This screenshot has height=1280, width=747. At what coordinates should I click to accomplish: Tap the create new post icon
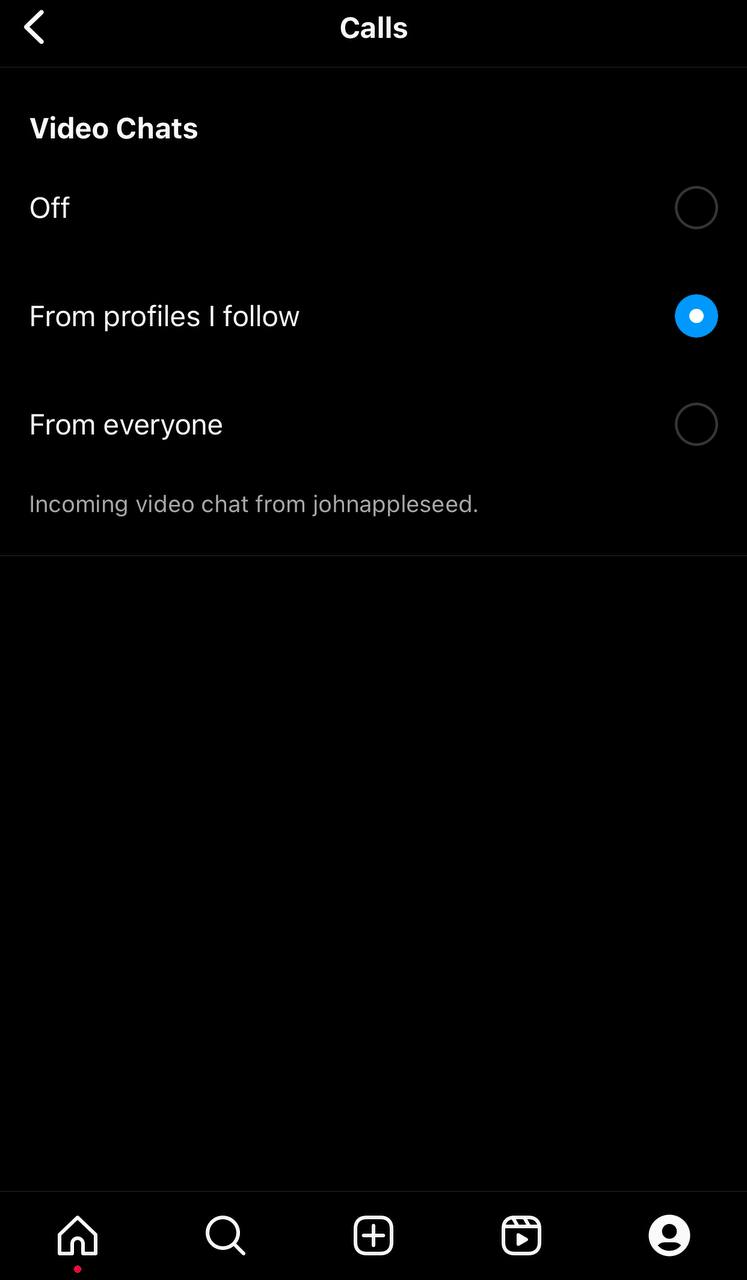373,1236
